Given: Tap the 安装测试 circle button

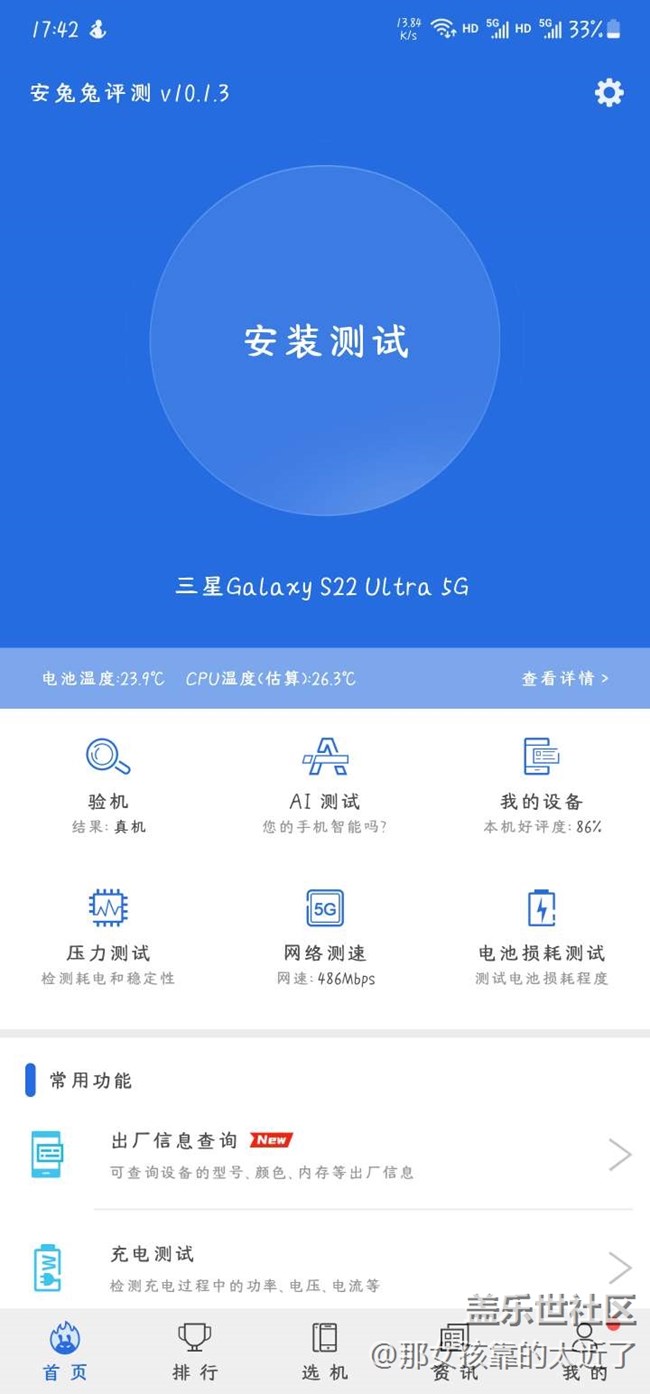Looking at the screenshot, I should pyautogui.click(x=325, y=340).
